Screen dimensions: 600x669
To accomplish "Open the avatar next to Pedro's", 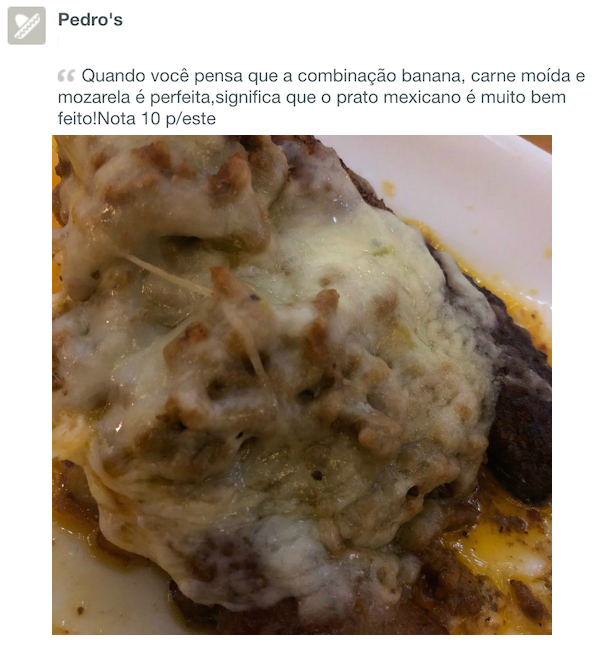I will [27, 25].
